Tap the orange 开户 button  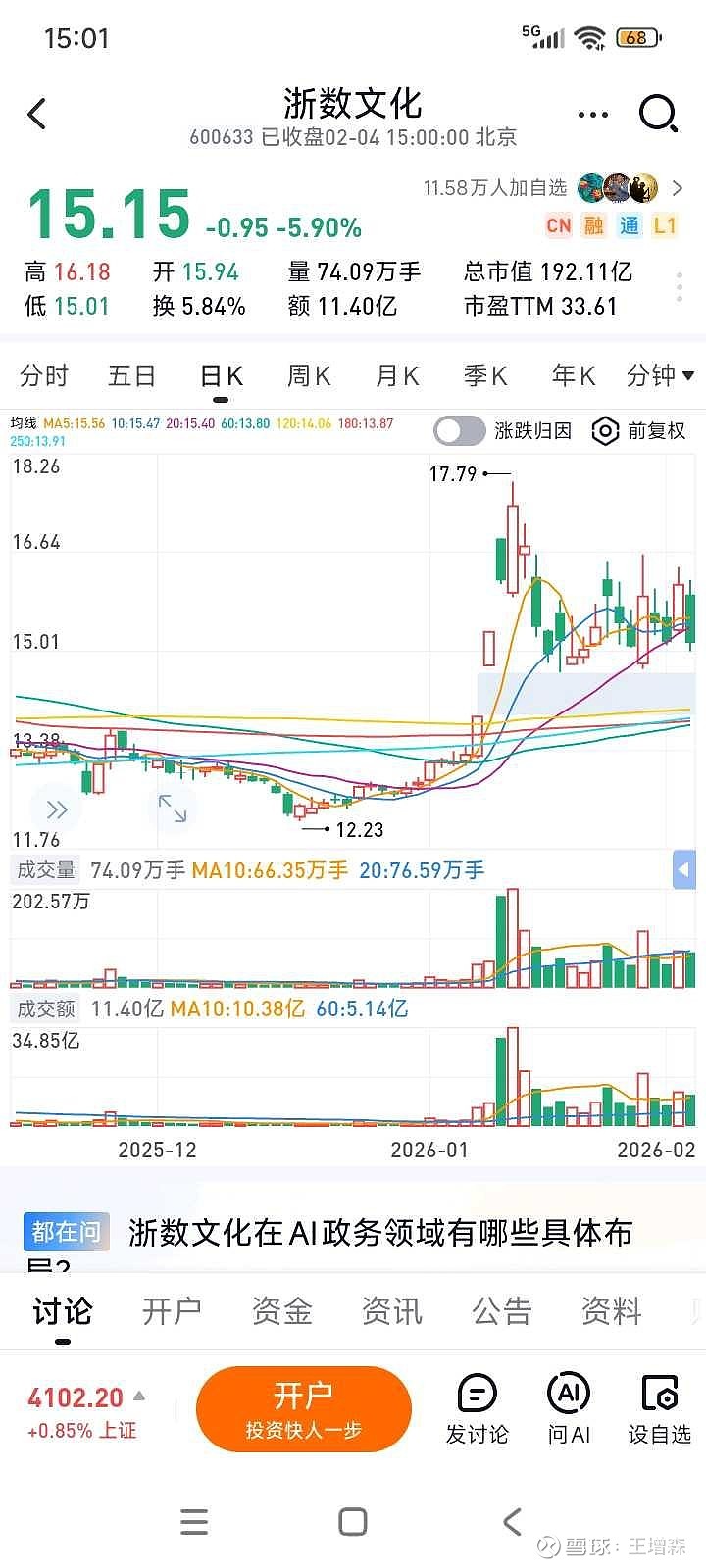click(x=303, y=1409)
